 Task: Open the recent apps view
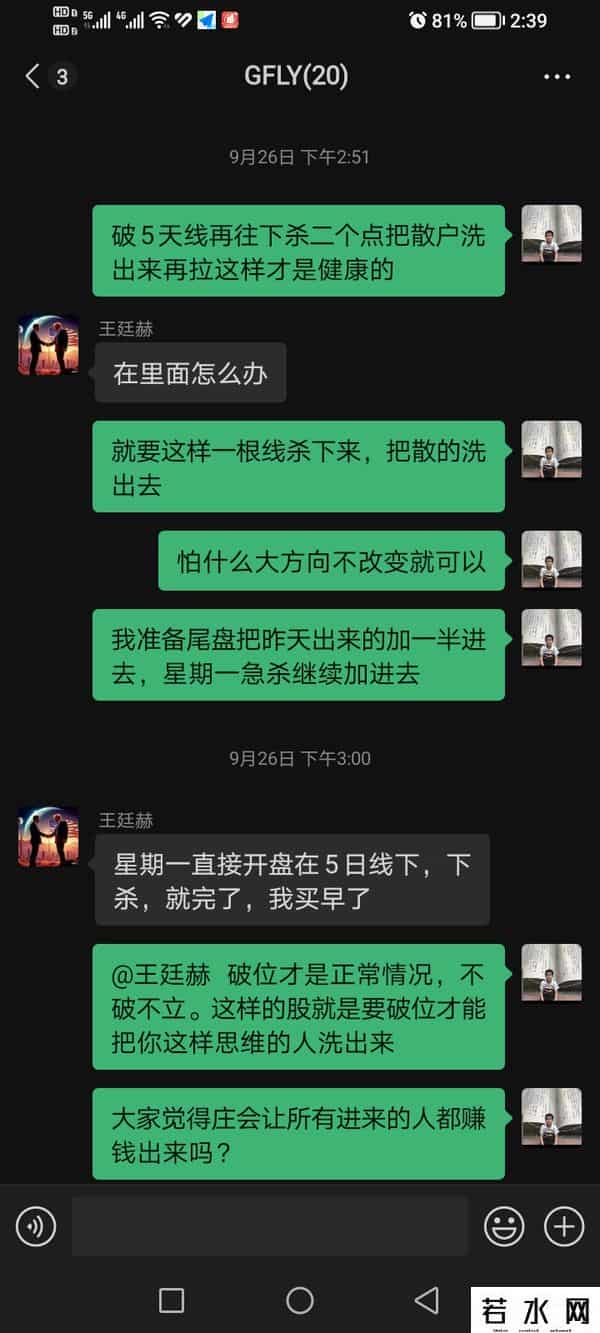point(172,1299)
